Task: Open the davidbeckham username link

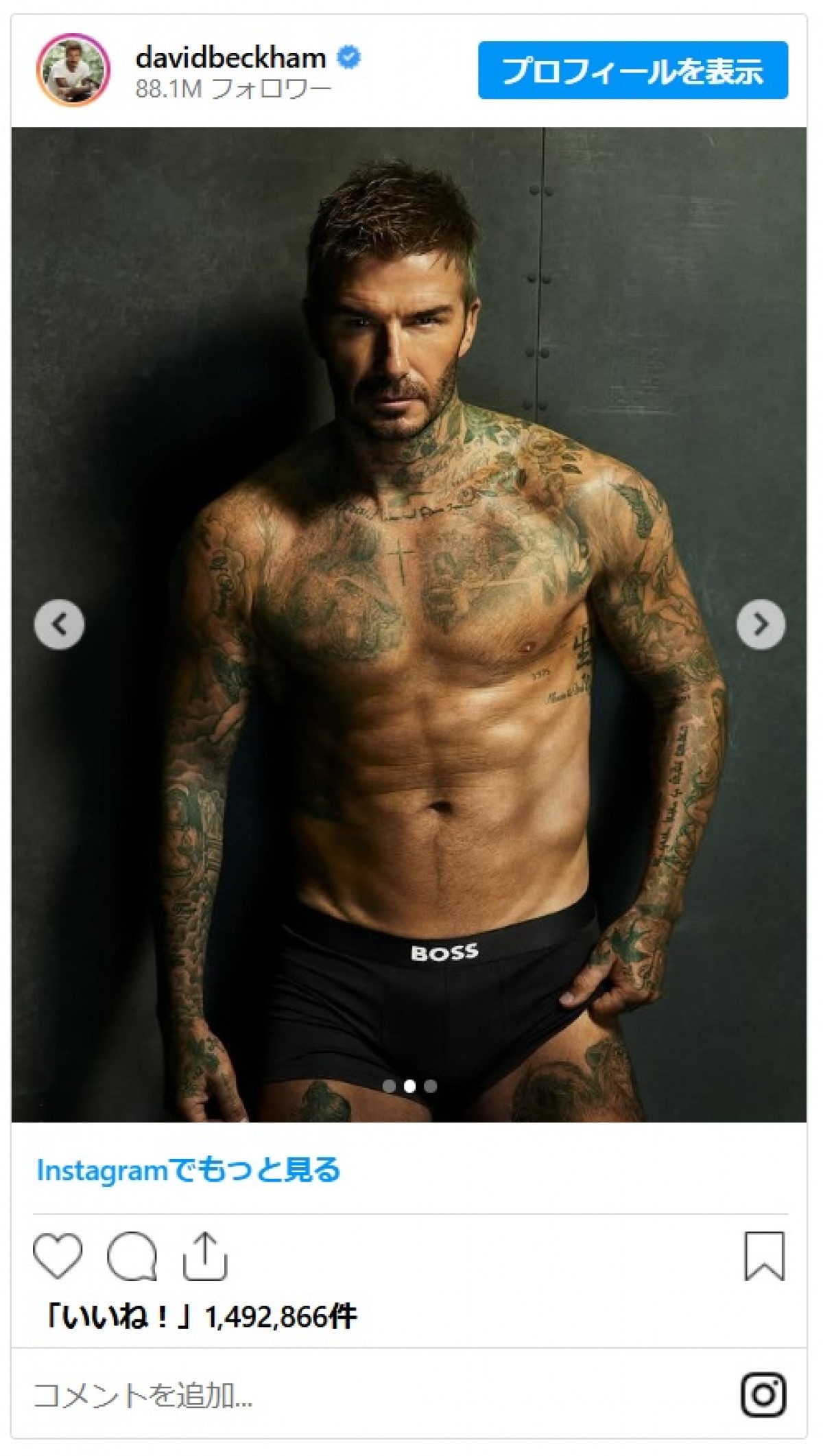Action: click(x=230, y=58)
